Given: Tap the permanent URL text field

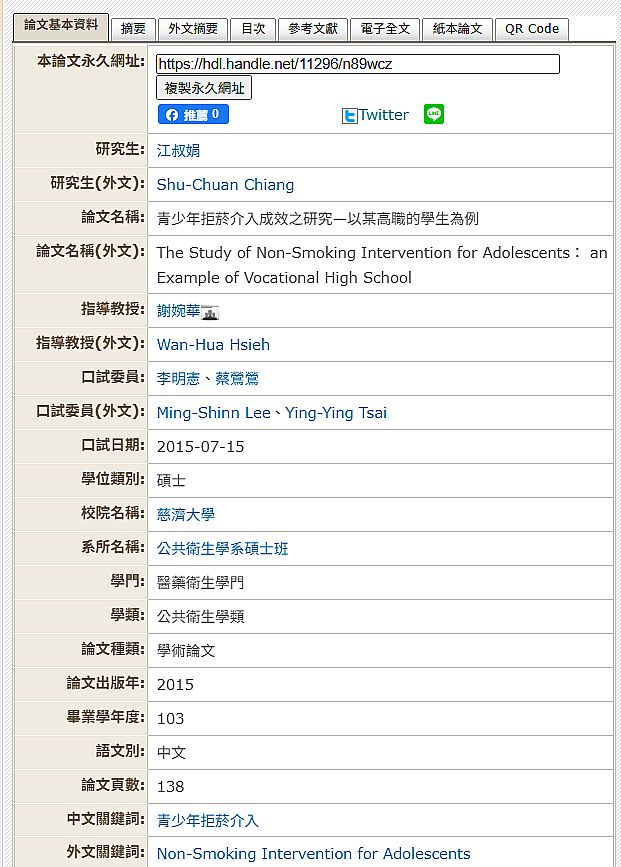Looking at the screenshot, I should (x=357, y=64).
